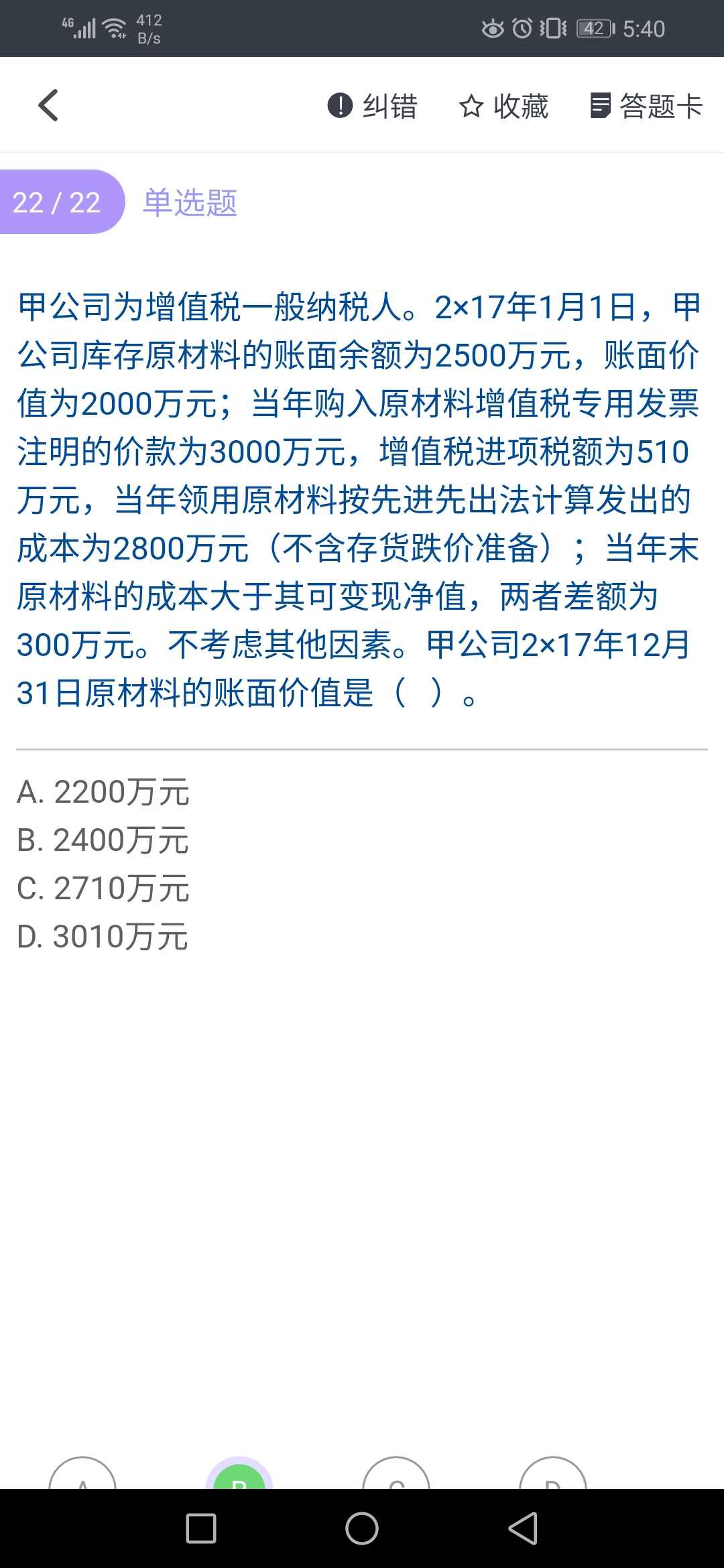Tap the alarm clock status bar icon

521,27
